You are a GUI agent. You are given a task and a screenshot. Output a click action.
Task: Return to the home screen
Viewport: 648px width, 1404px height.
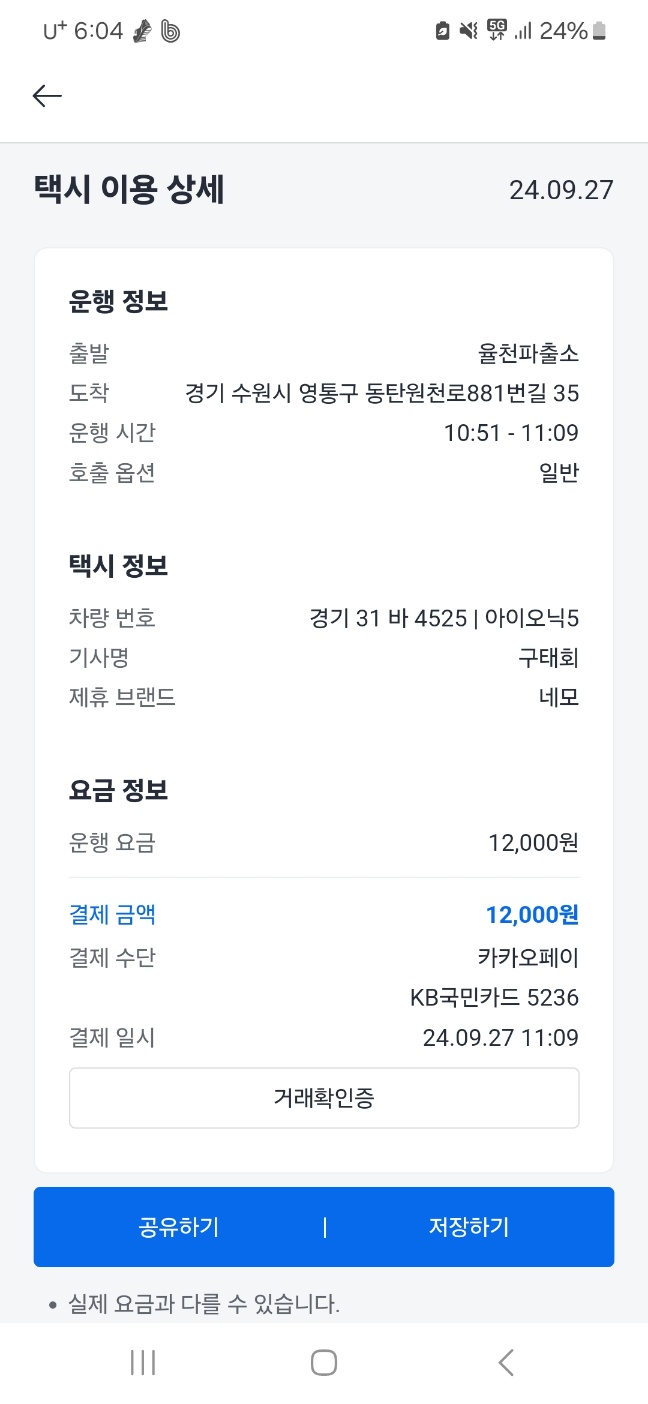tap(324, 1362)
